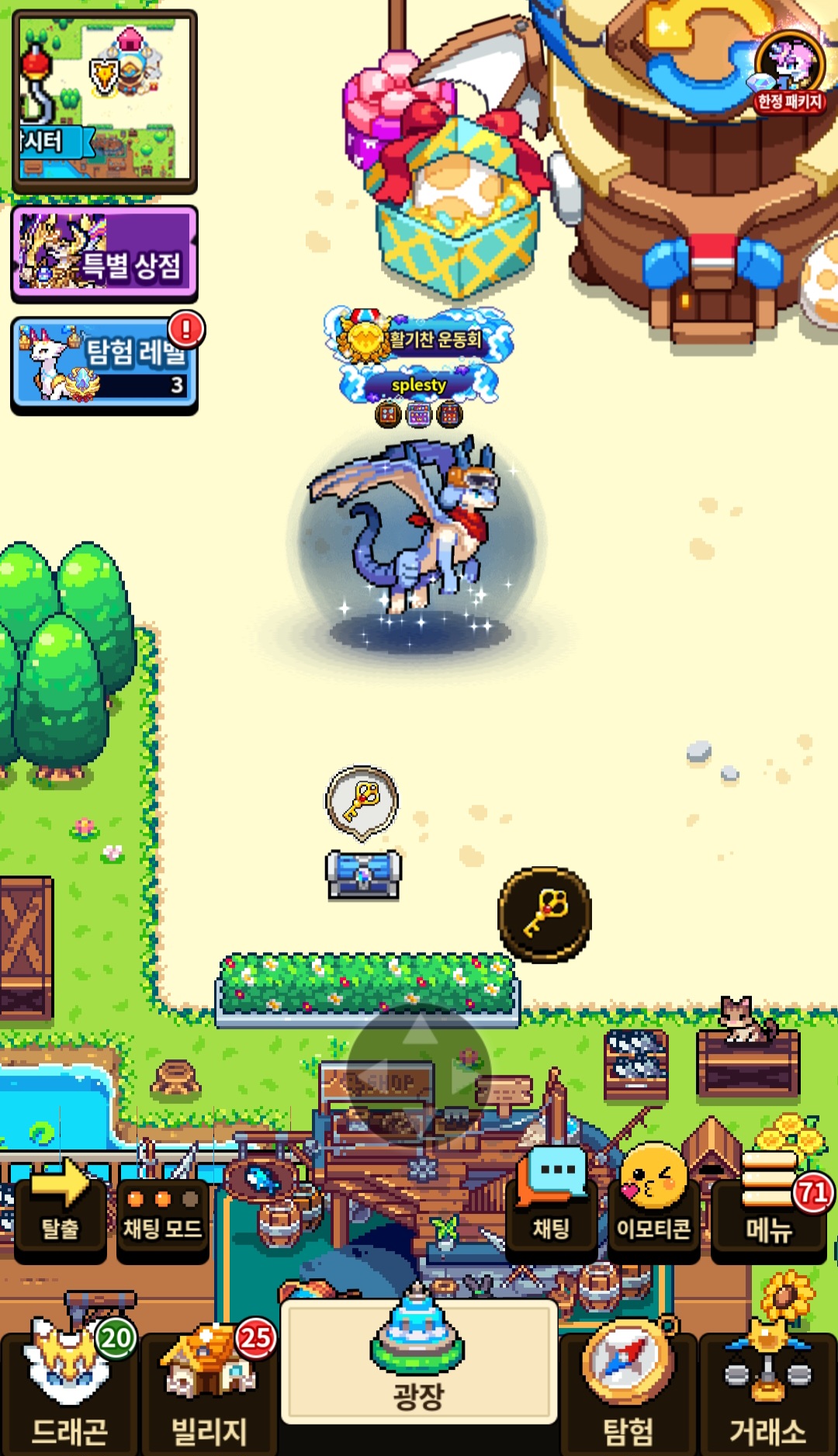This screenshot has height=1456, width=838.
Task: Switch to the 드래곤 tab
Action: (70, 1389)
